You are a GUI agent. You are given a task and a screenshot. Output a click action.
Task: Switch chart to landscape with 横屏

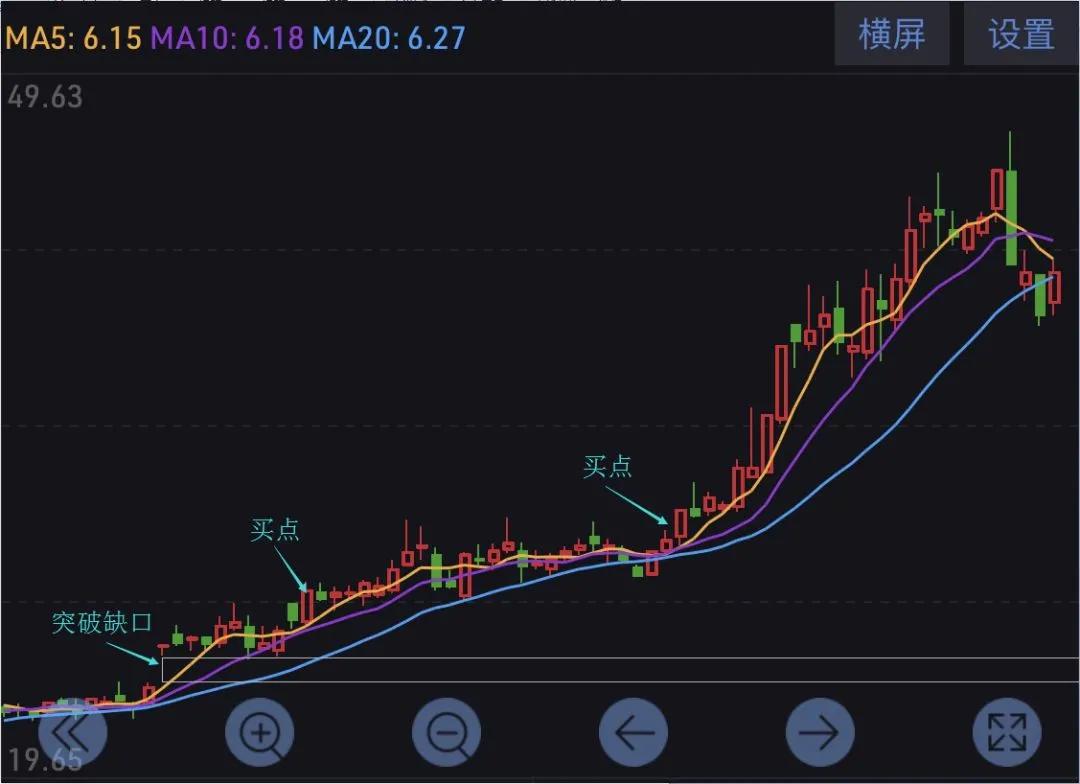(891, 34)
